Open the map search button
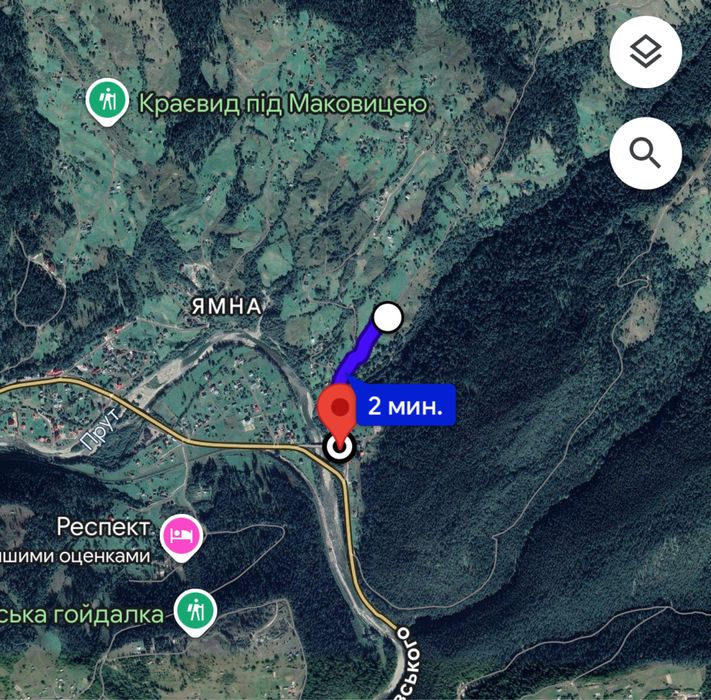Image resolution: width=711 pixels, height=700 pixels. (646, 153)
